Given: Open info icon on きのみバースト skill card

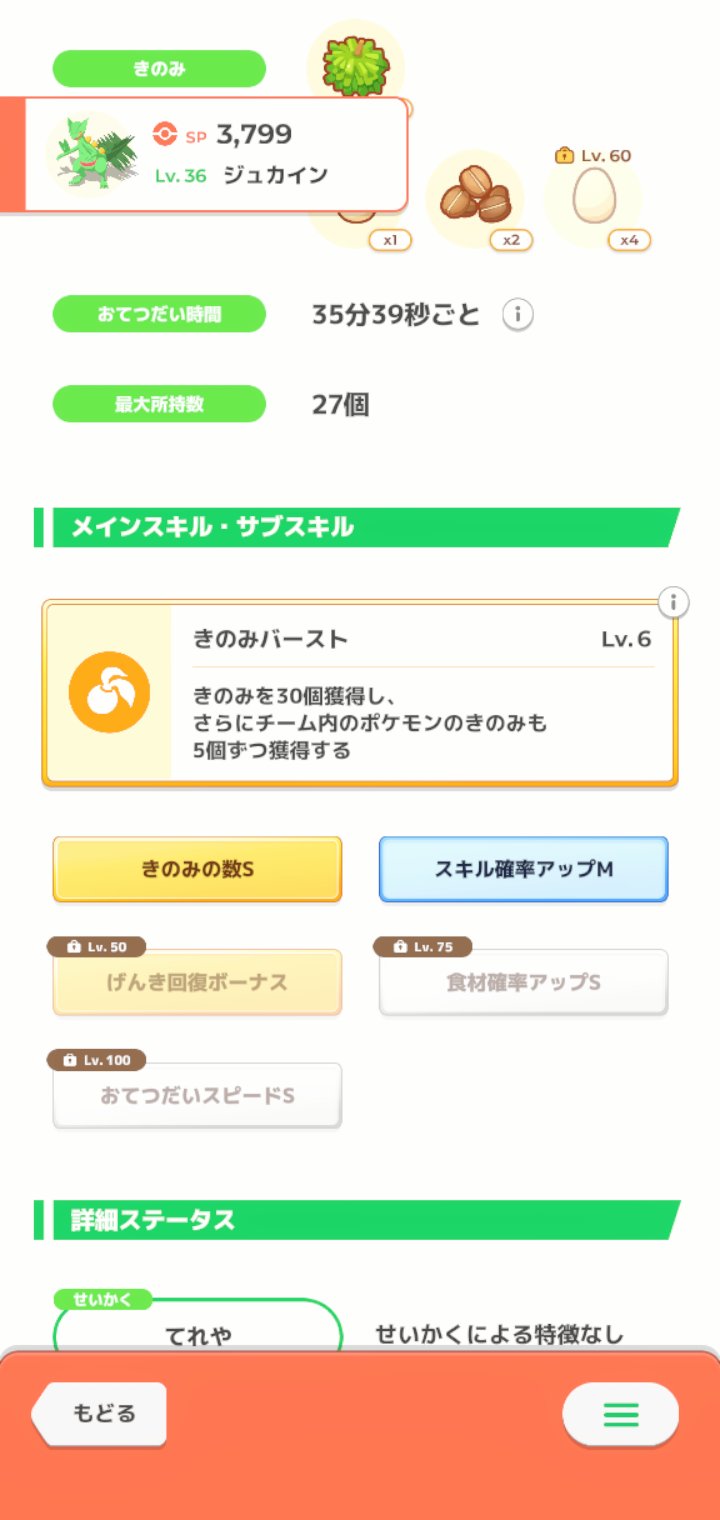Looking at the screenshot, I should tap(674, 603).
